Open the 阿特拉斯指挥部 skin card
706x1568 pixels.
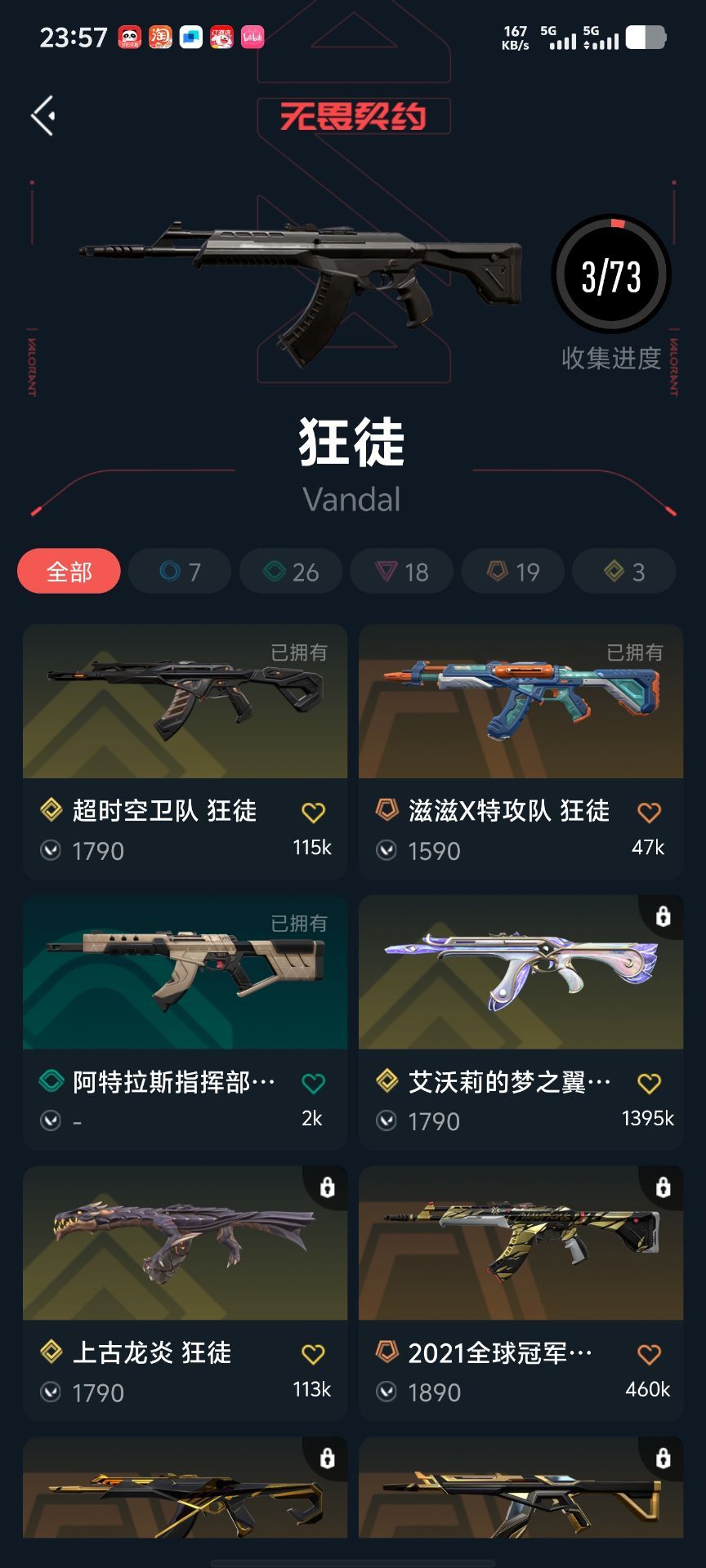point(185,1022)
